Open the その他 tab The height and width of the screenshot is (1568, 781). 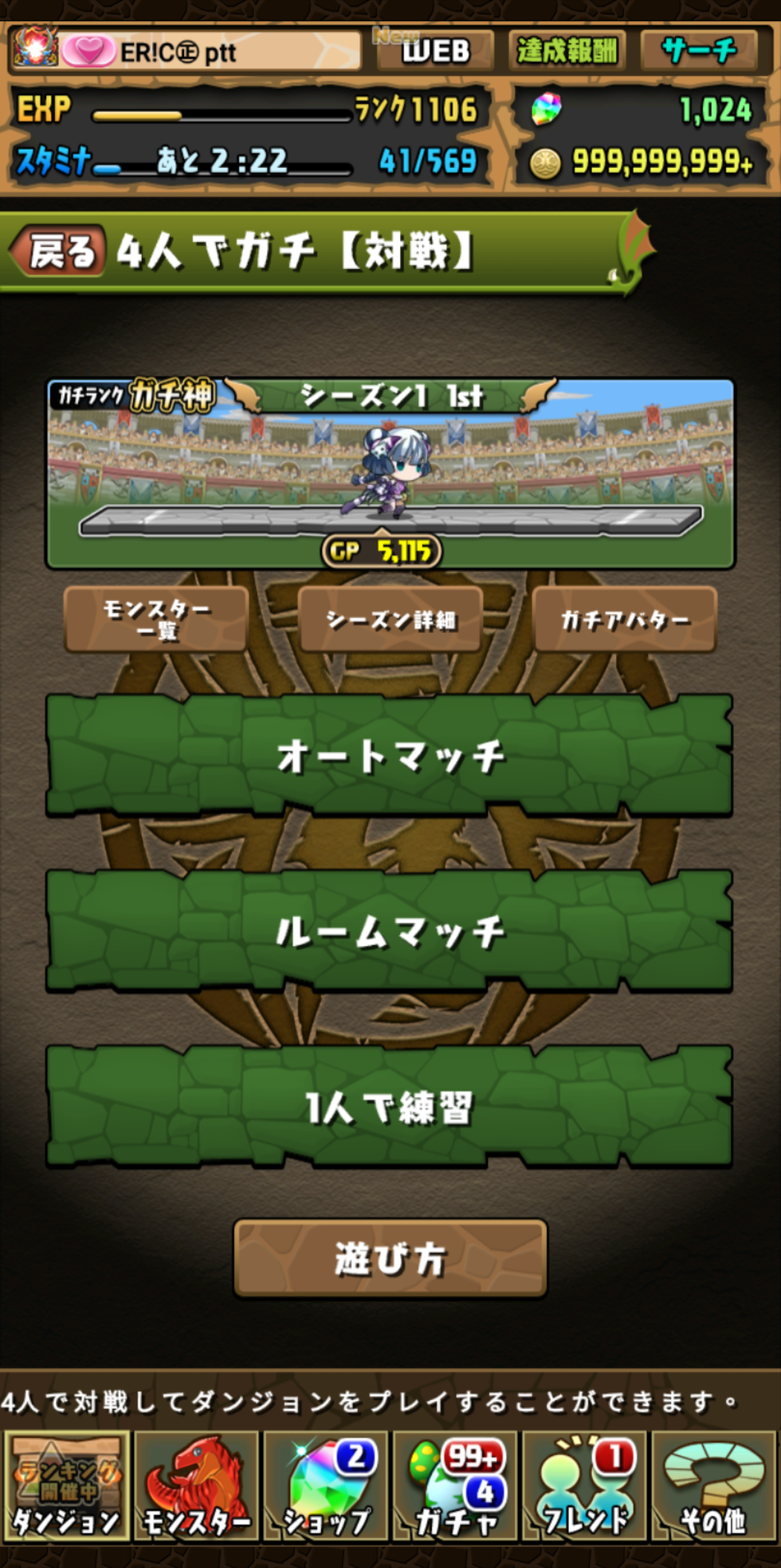(x=714, y=1486)
